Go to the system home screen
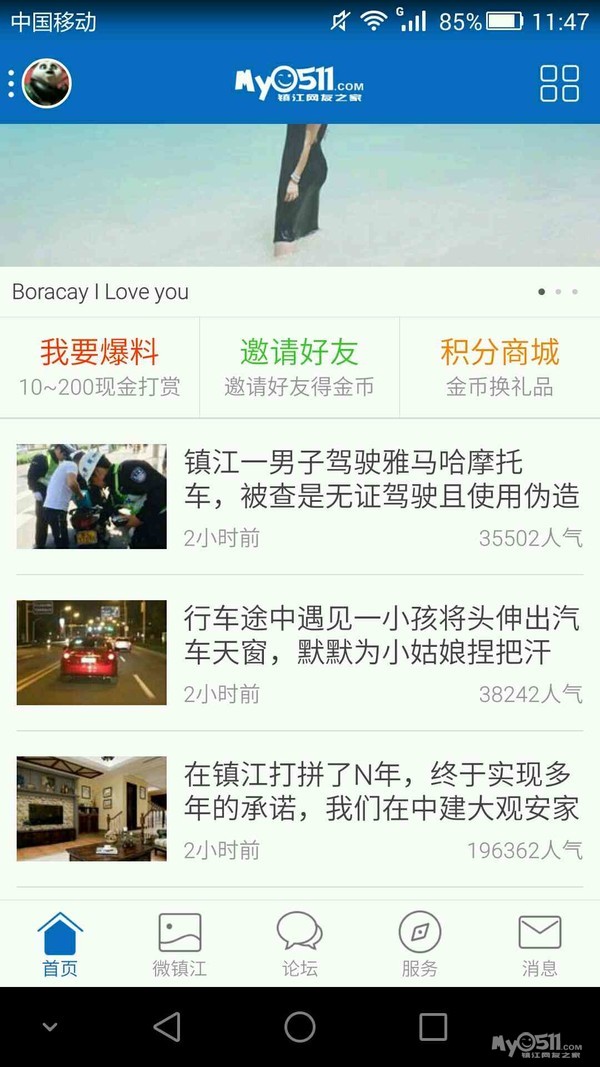This screenshot has width=600, height=1067. 299,1026
